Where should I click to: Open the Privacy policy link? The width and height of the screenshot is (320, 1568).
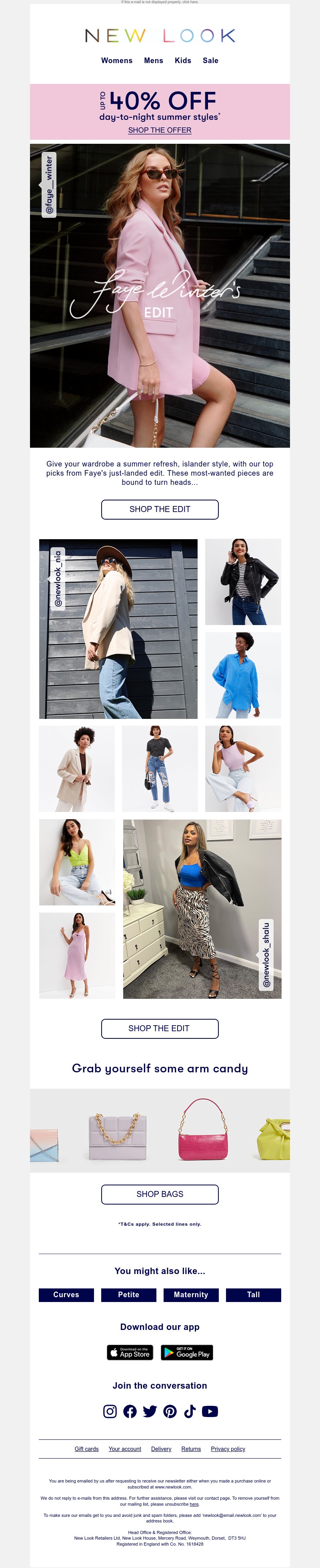tap(228, 1449)
